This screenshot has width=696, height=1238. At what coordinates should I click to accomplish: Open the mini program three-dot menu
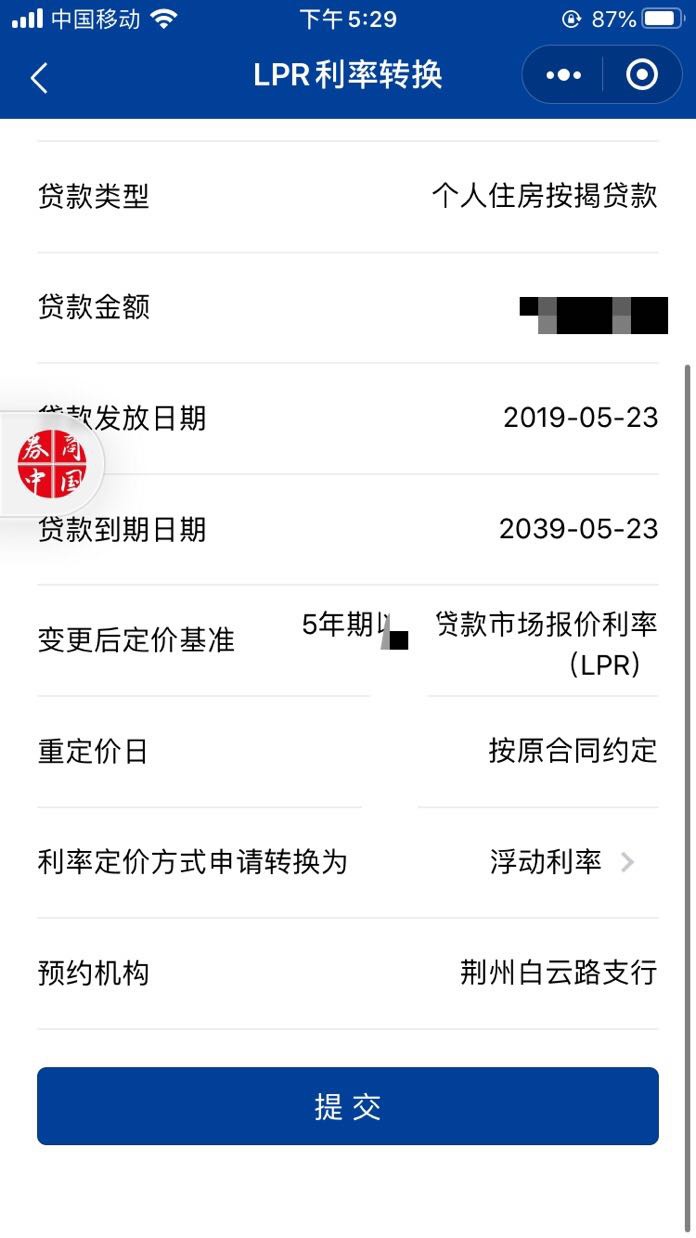[x=563, y=75]
